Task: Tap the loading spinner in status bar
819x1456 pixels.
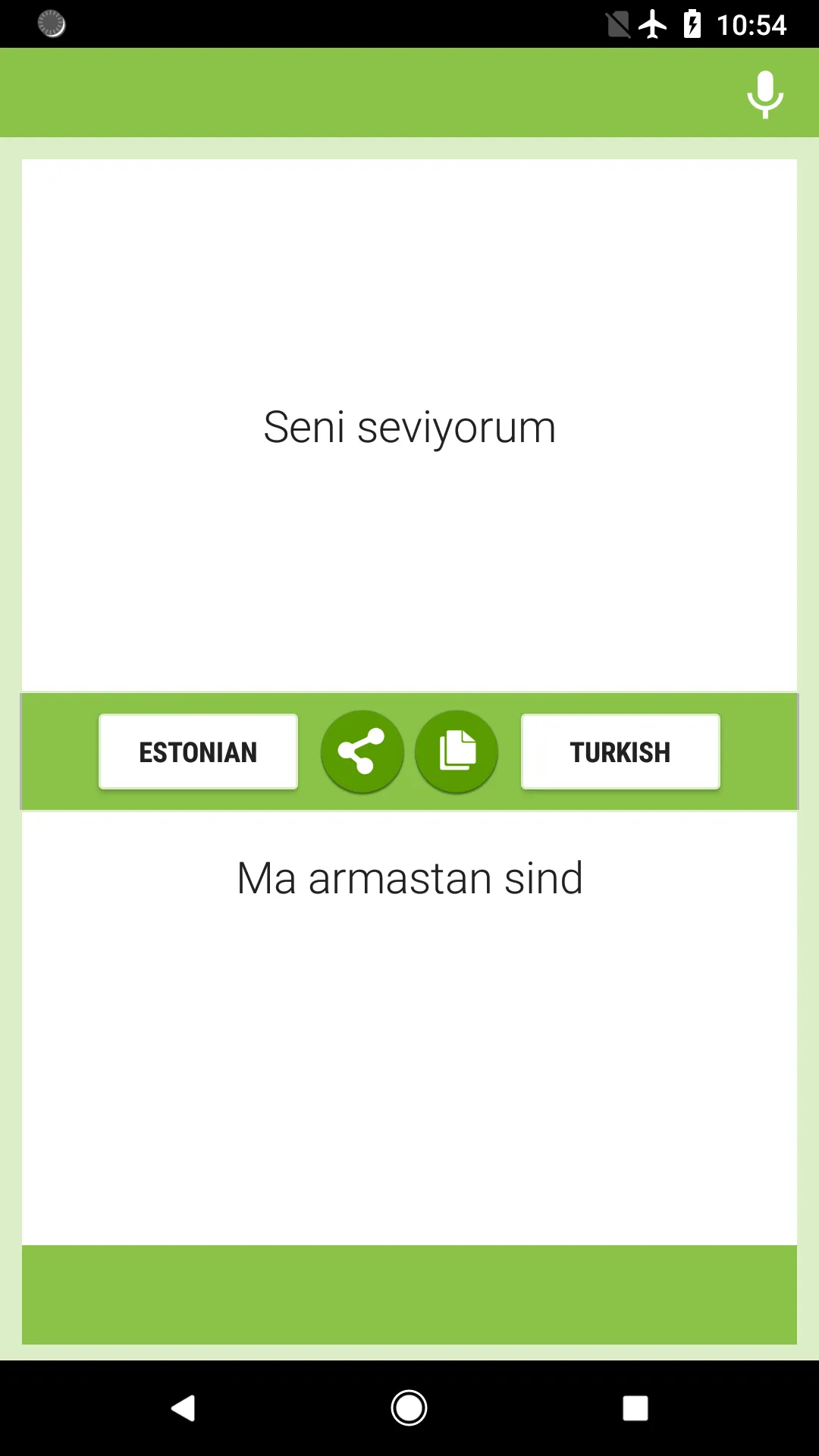Action: click(x=50, y=24)
